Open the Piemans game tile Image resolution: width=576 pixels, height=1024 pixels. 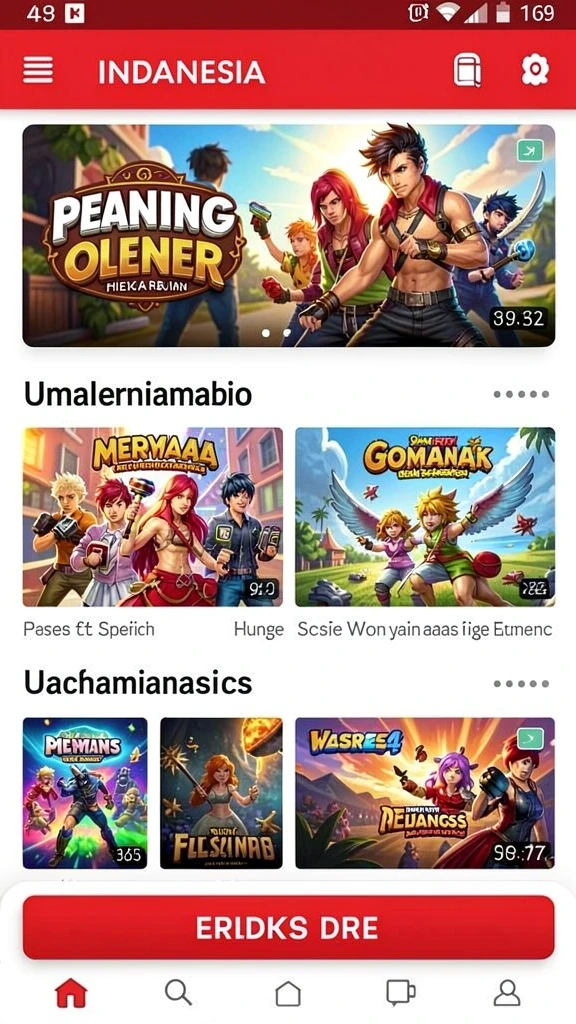(x=85, y=793)
